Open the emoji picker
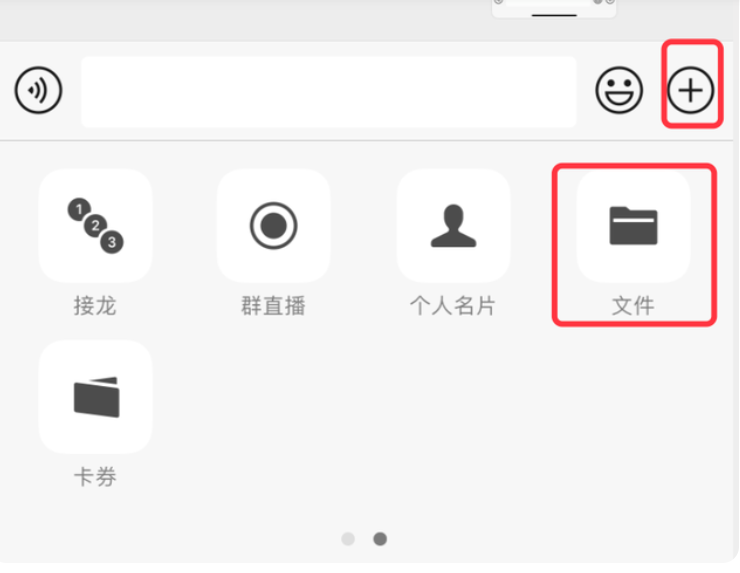740x573 pixels. (619, 91)
